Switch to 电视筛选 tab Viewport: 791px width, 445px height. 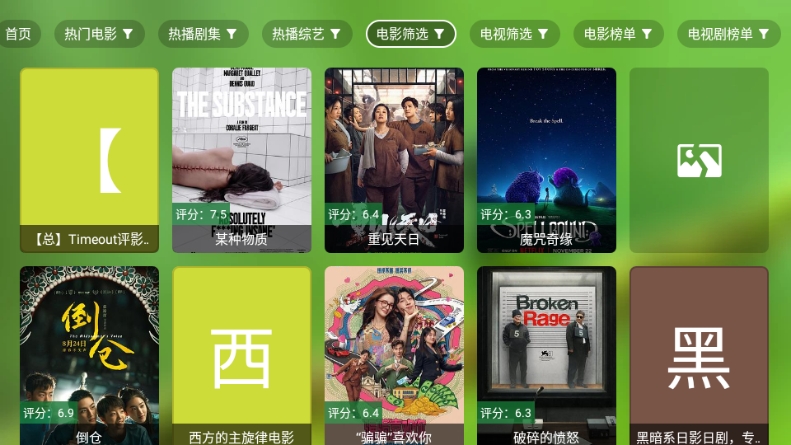515,34
